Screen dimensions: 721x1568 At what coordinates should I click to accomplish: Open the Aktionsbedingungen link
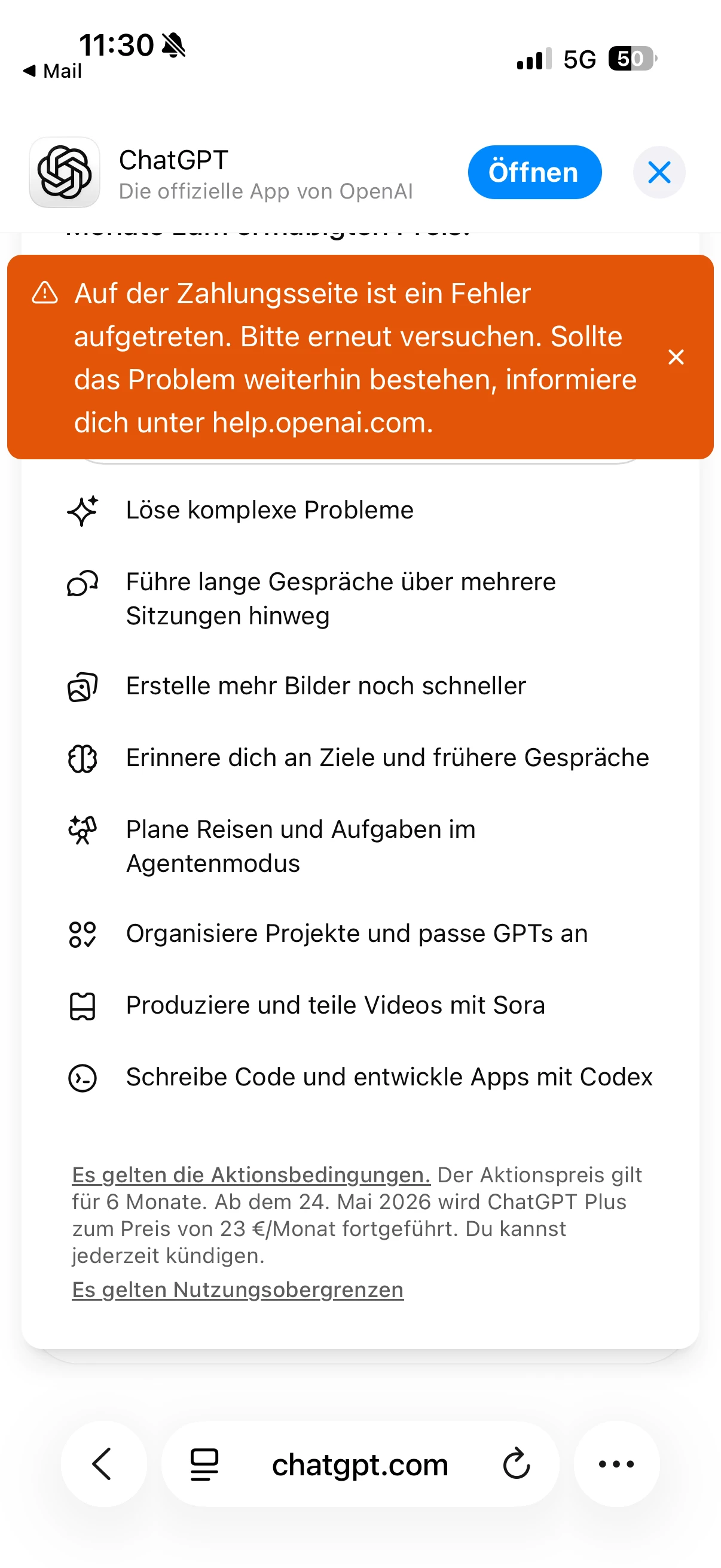click(250, 1175)
